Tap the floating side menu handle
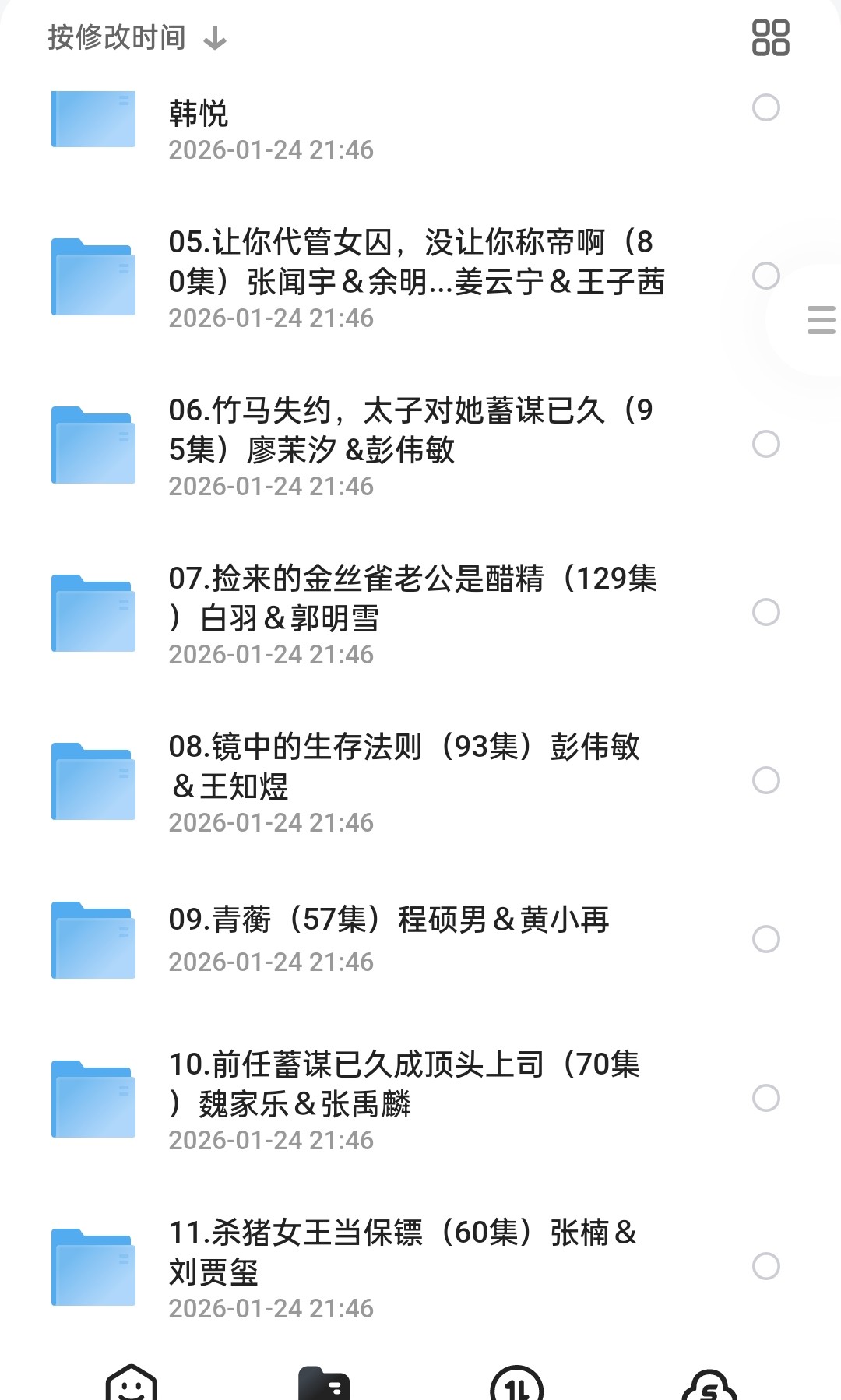This screenshot has height=1400, width=841. [x=820, y=320]
